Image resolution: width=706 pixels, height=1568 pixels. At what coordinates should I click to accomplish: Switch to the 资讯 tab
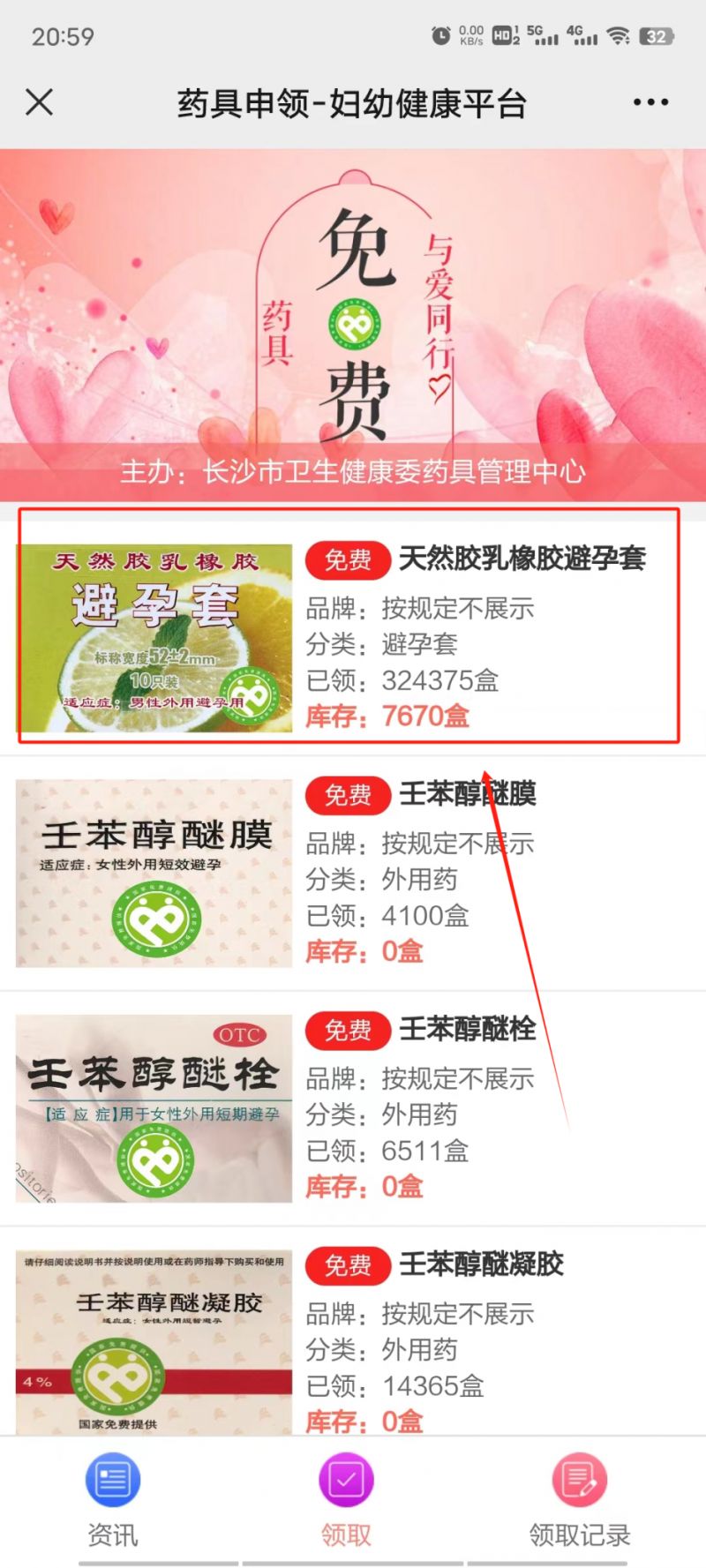(113, 1500)
